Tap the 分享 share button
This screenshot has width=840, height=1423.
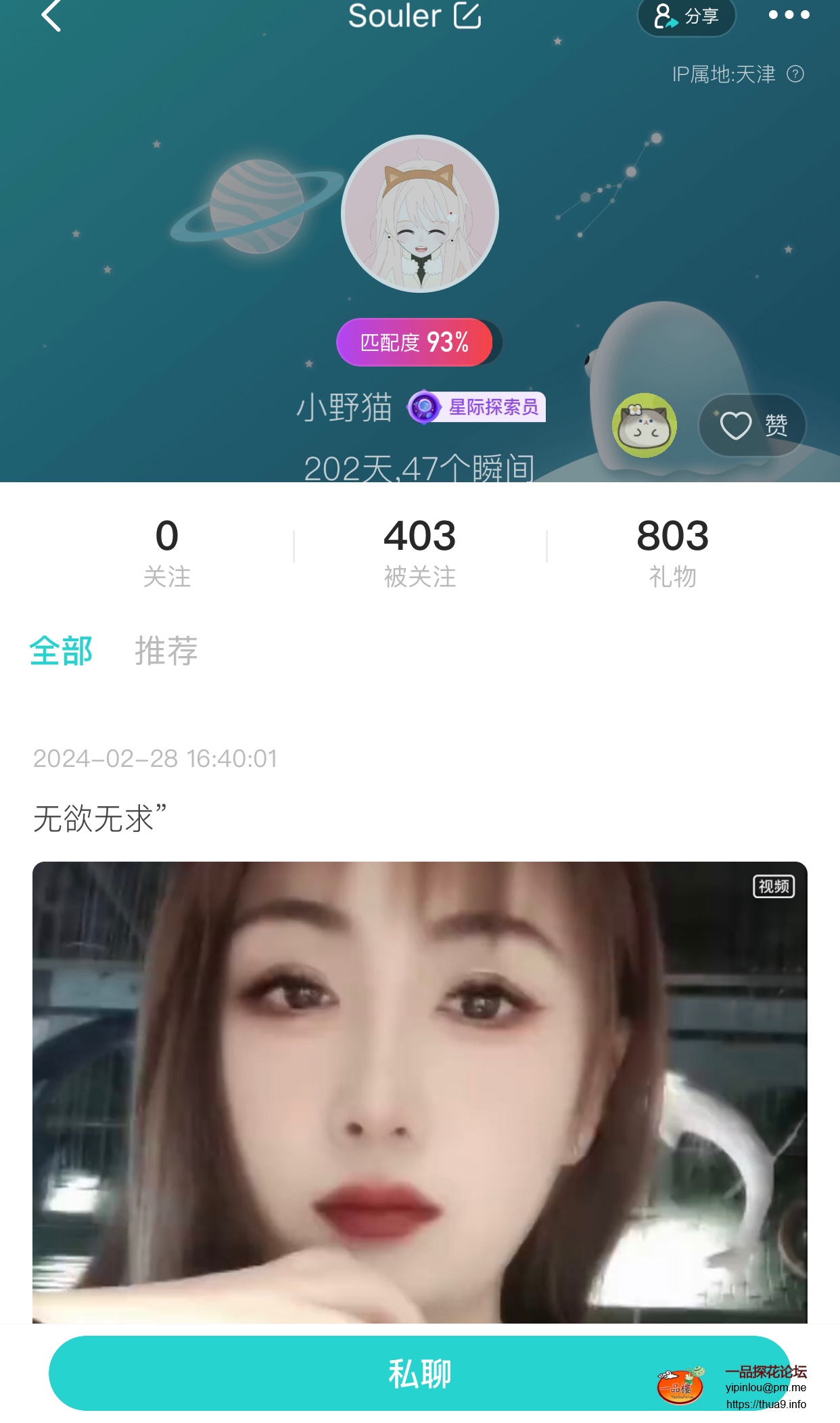click(x=686, y=16)
